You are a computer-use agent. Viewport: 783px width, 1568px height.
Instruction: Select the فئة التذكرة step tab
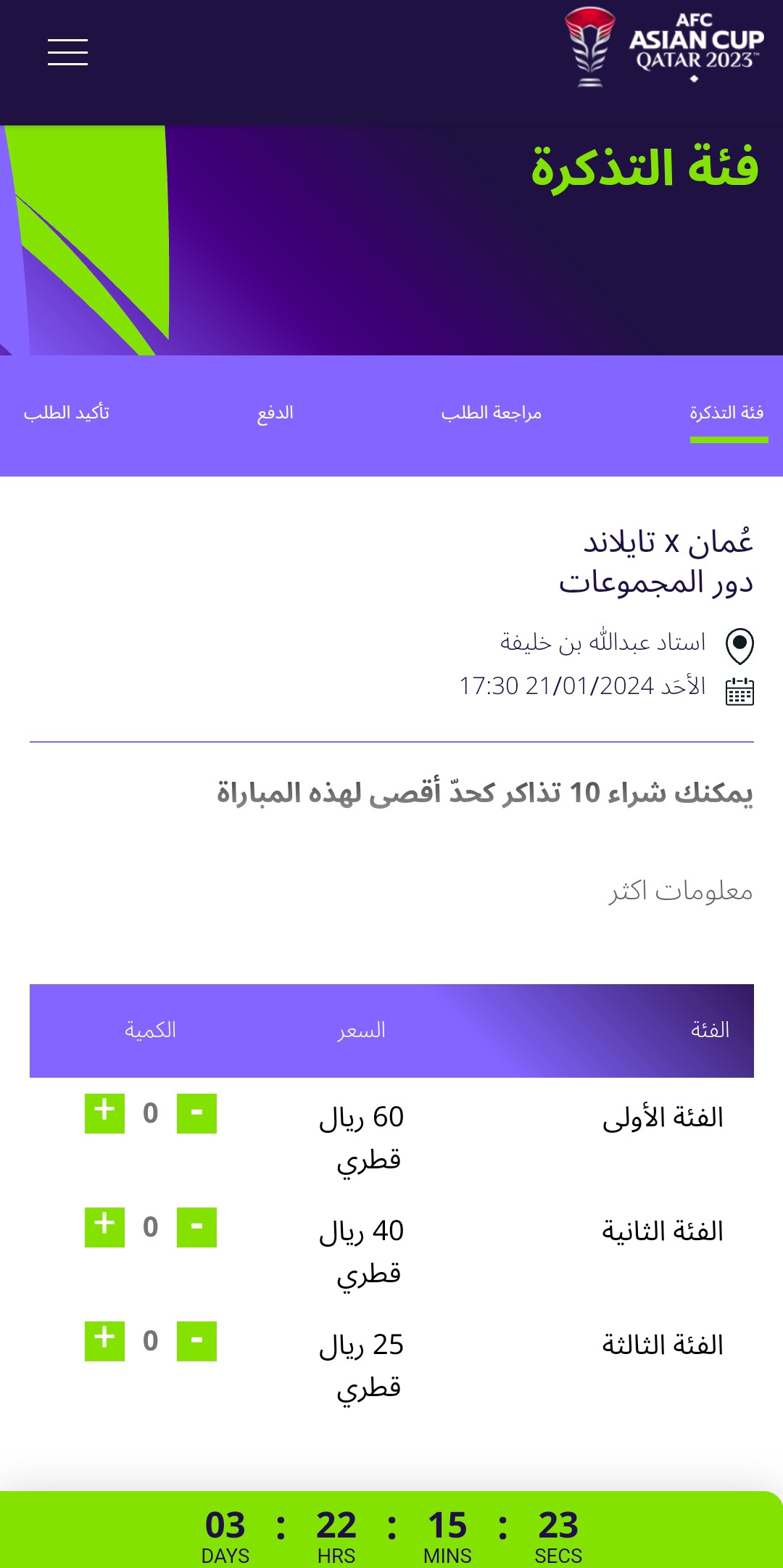pos(727,413)
